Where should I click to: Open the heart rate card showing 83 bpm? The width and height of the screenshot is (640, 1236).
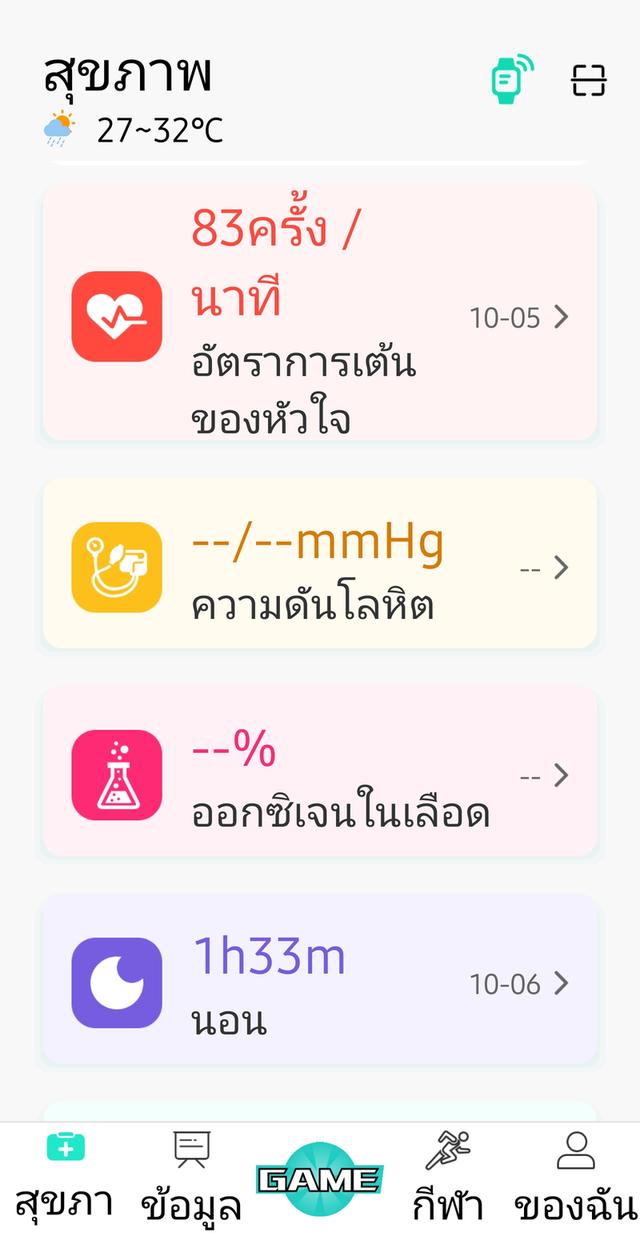(x=320, y=312)
